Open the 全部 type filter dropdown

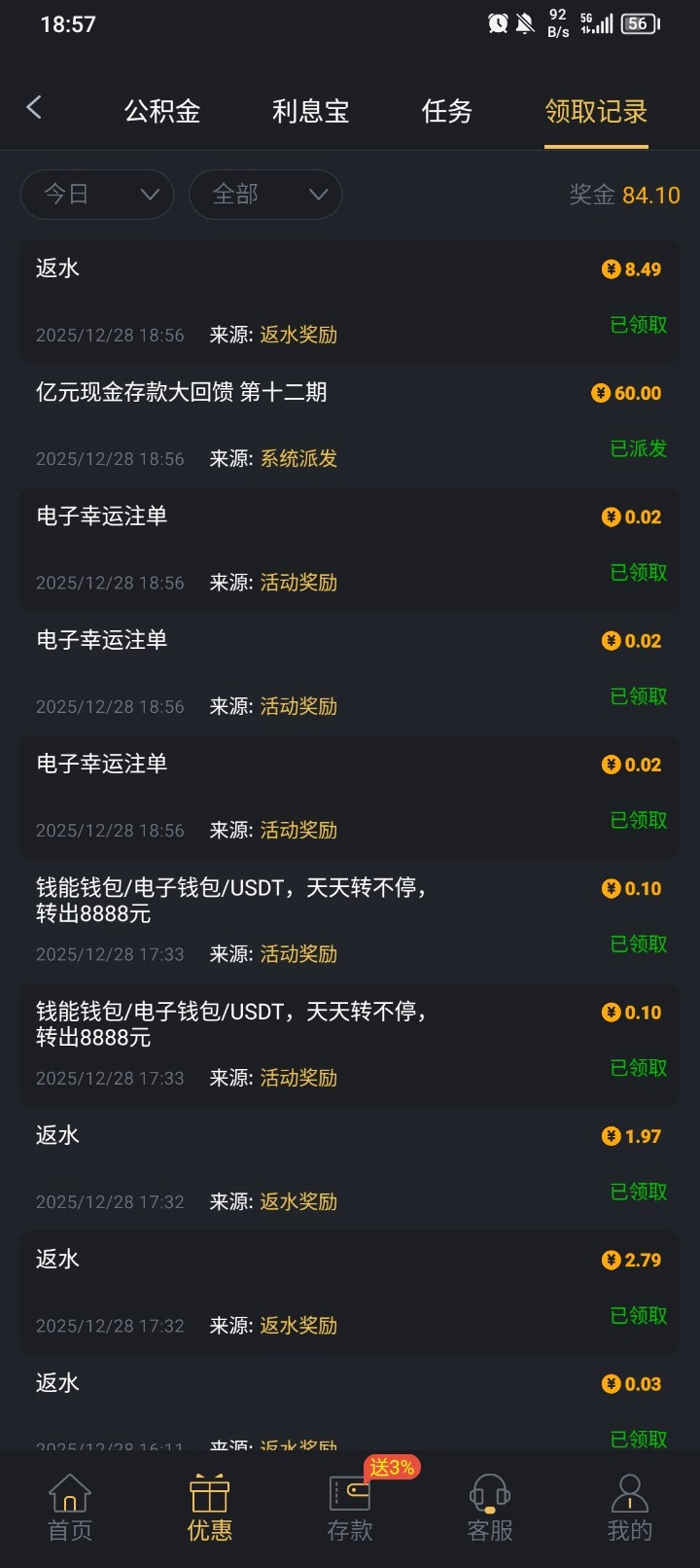tap(265, 195)
